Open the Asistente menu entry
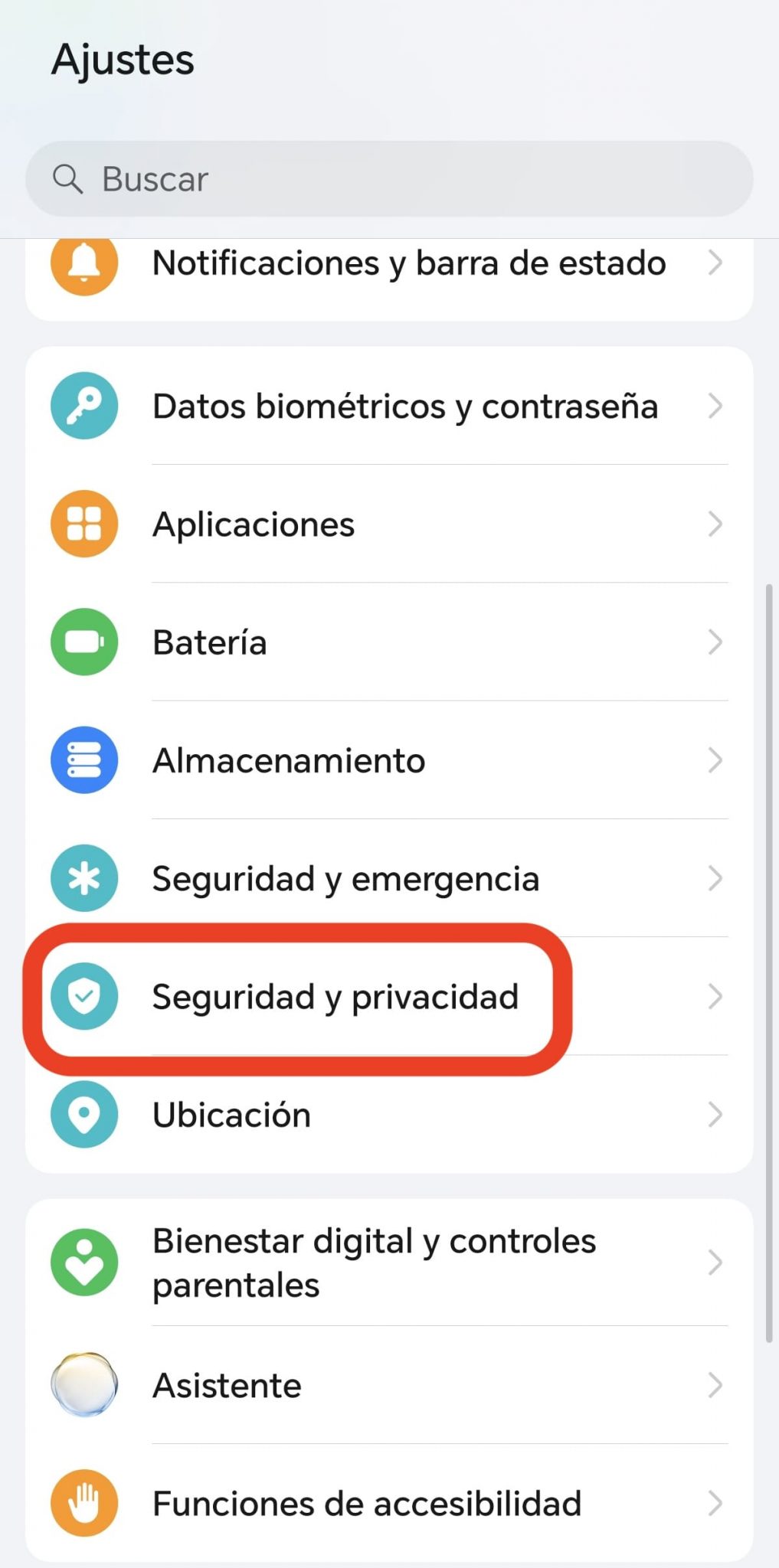This screenshot has width=779, height=1568. (x=226, y=1384)
